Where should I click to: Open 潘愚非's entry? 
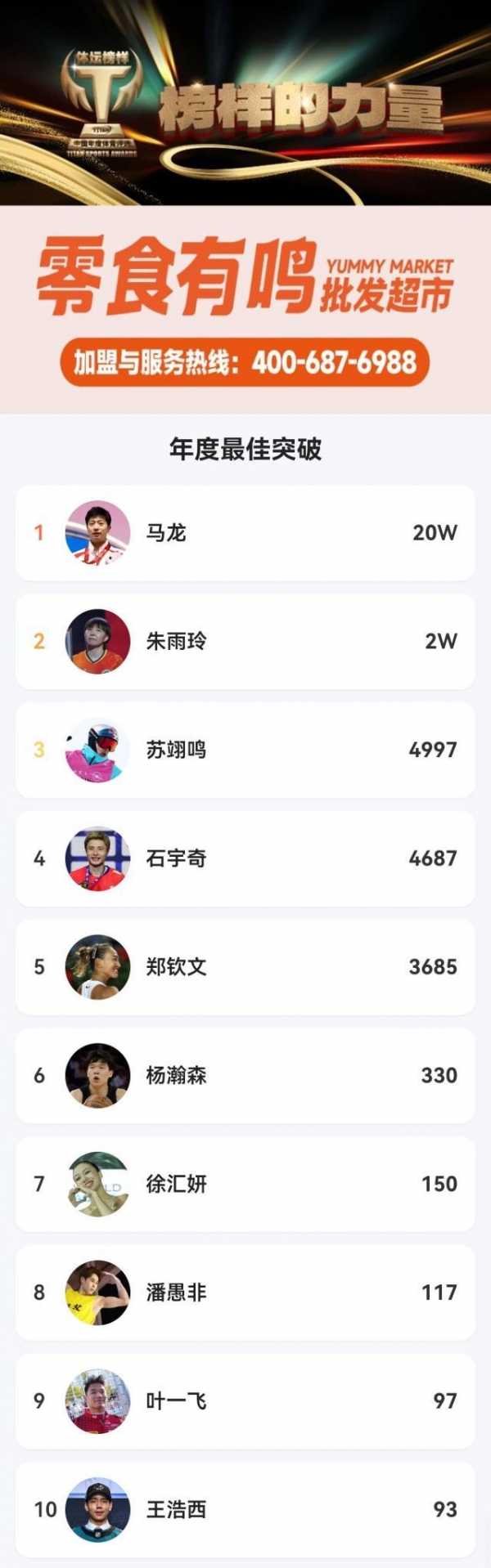pos(245,1292)
